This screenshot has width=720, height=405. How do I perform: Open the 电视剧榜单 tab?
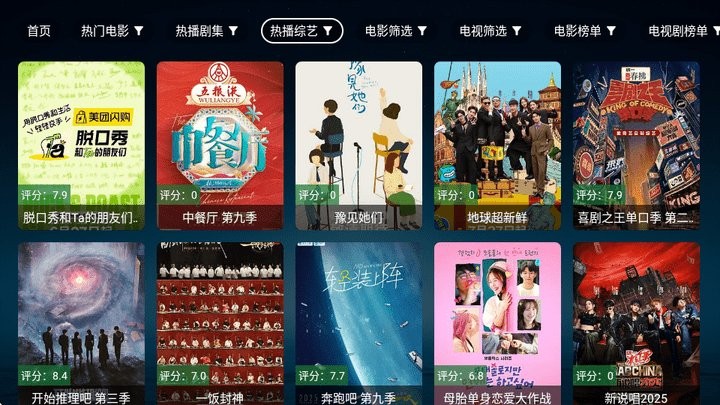683,31
